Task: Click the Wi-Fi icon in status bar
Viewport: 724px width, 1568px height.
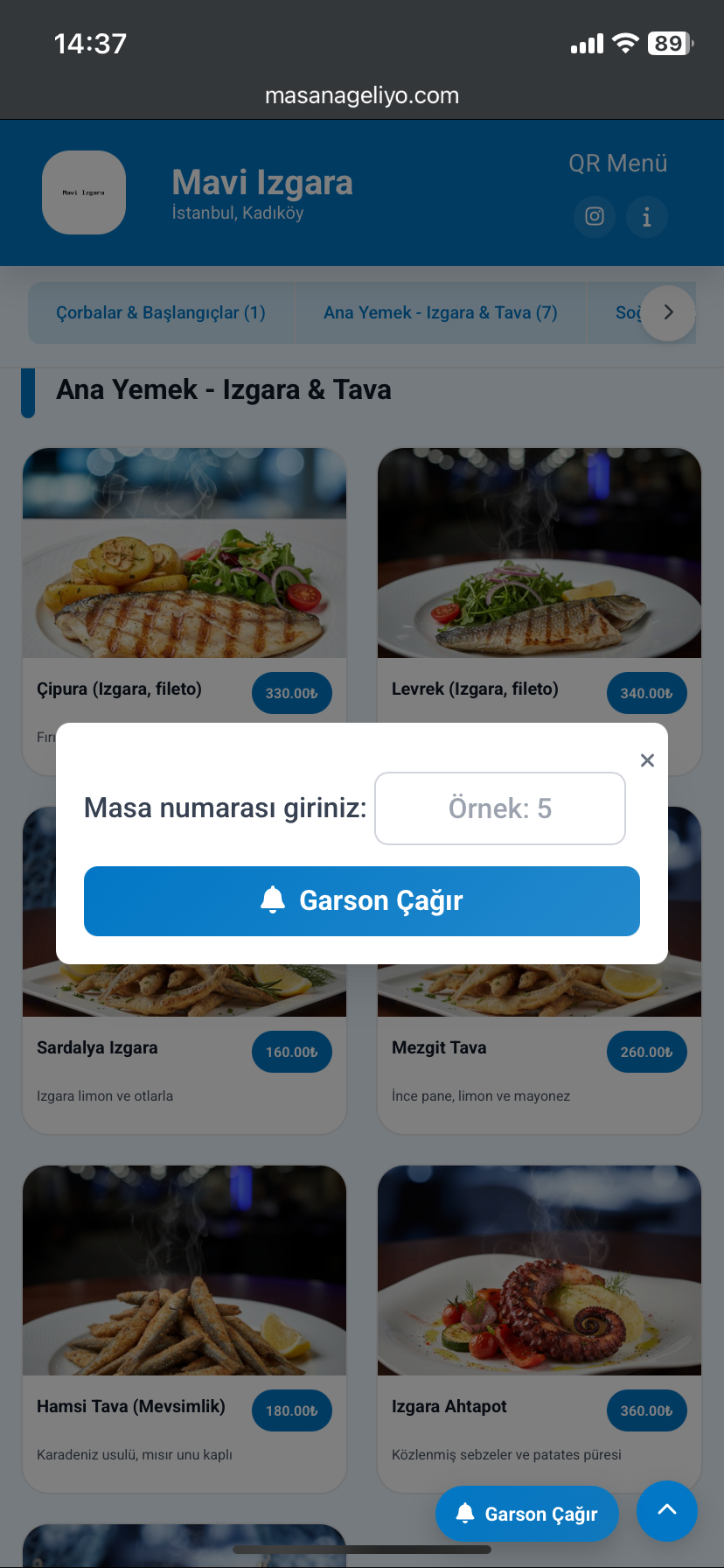Action: point(624,42)
